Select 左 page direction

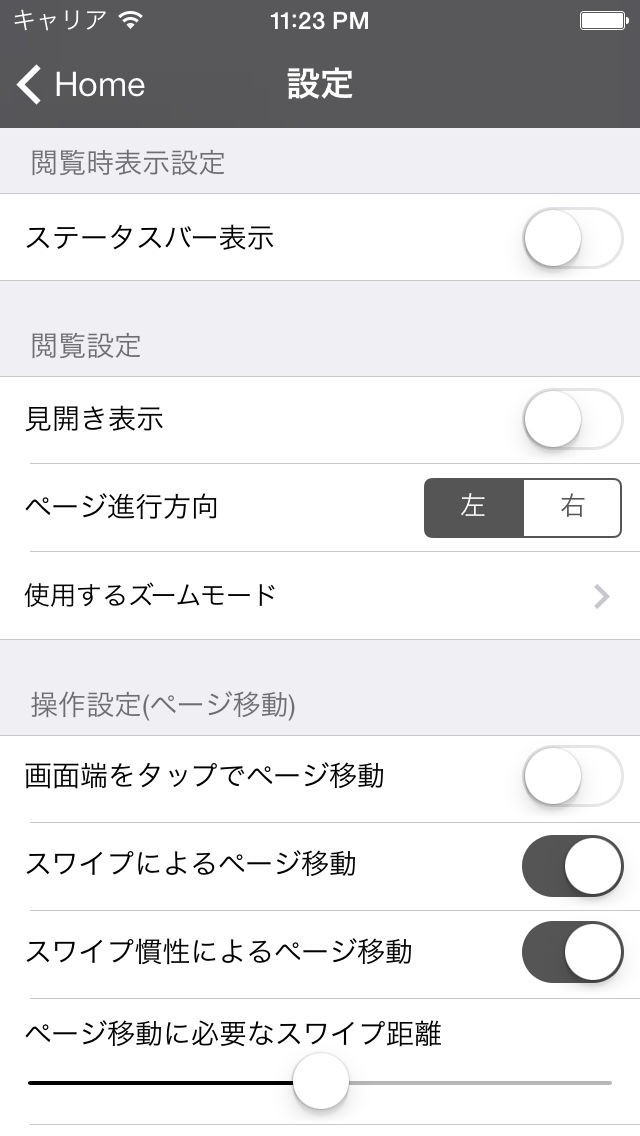474,507
